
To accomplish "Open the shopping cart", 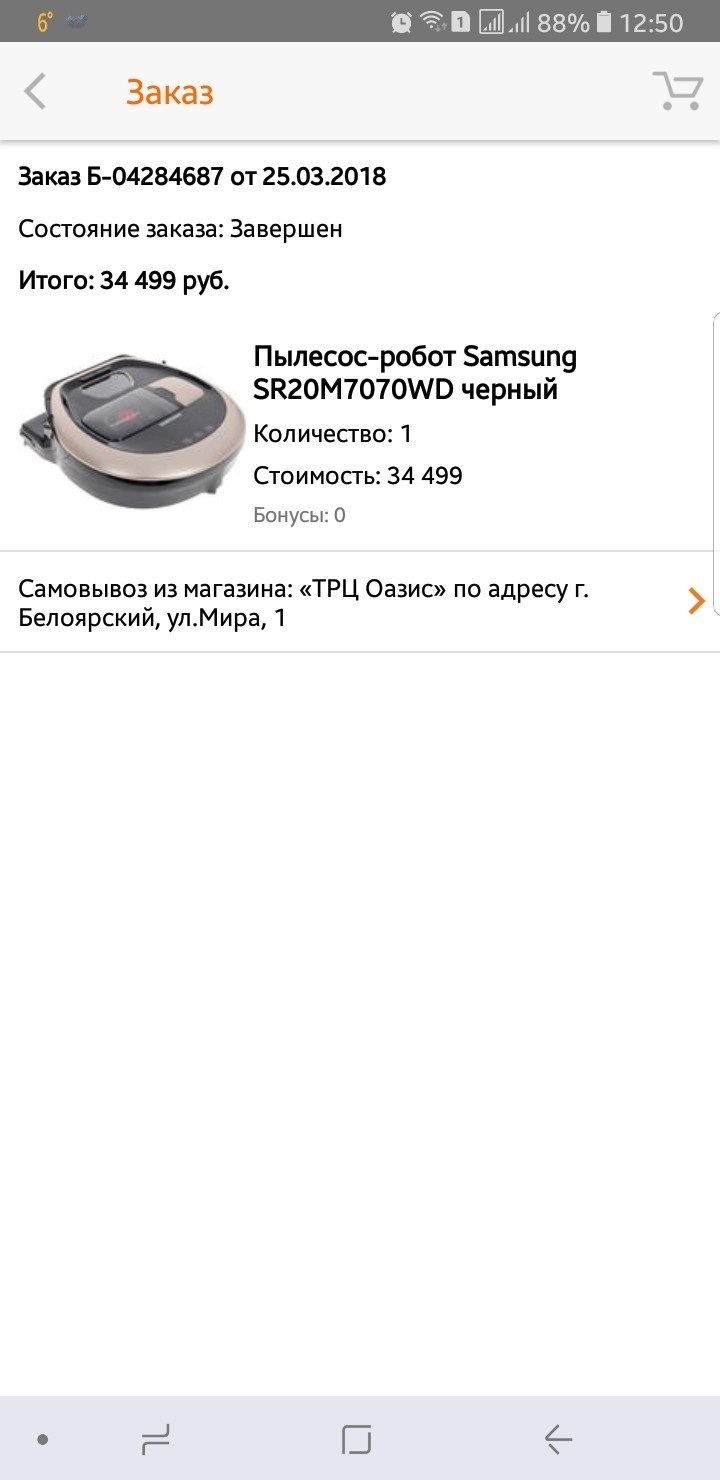I will (676, 91).
